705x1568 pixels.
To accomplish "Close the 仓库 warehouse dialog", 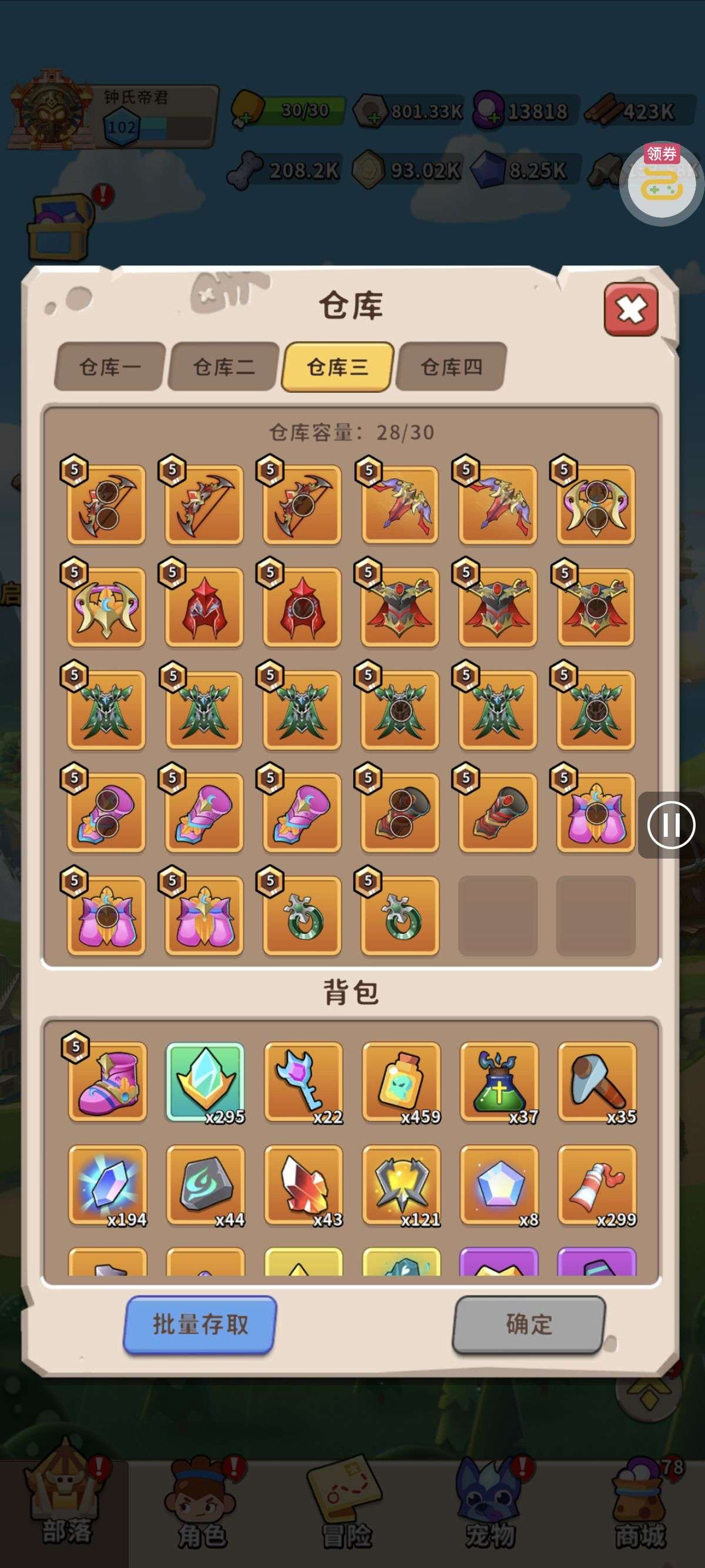I will pos(631,309).
